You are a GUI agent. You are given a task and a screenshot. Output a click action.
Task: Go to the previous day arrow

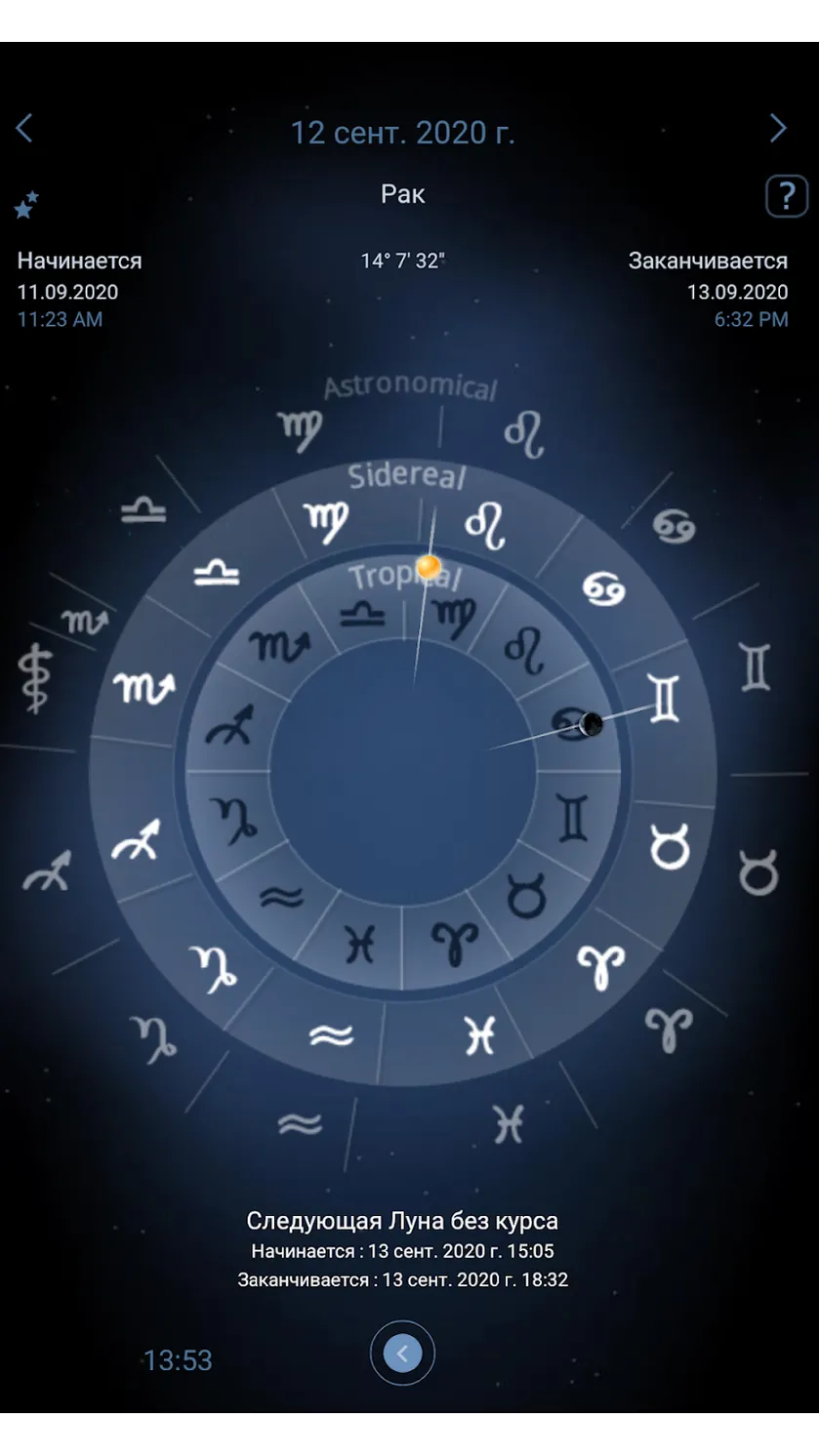(24, 128)
